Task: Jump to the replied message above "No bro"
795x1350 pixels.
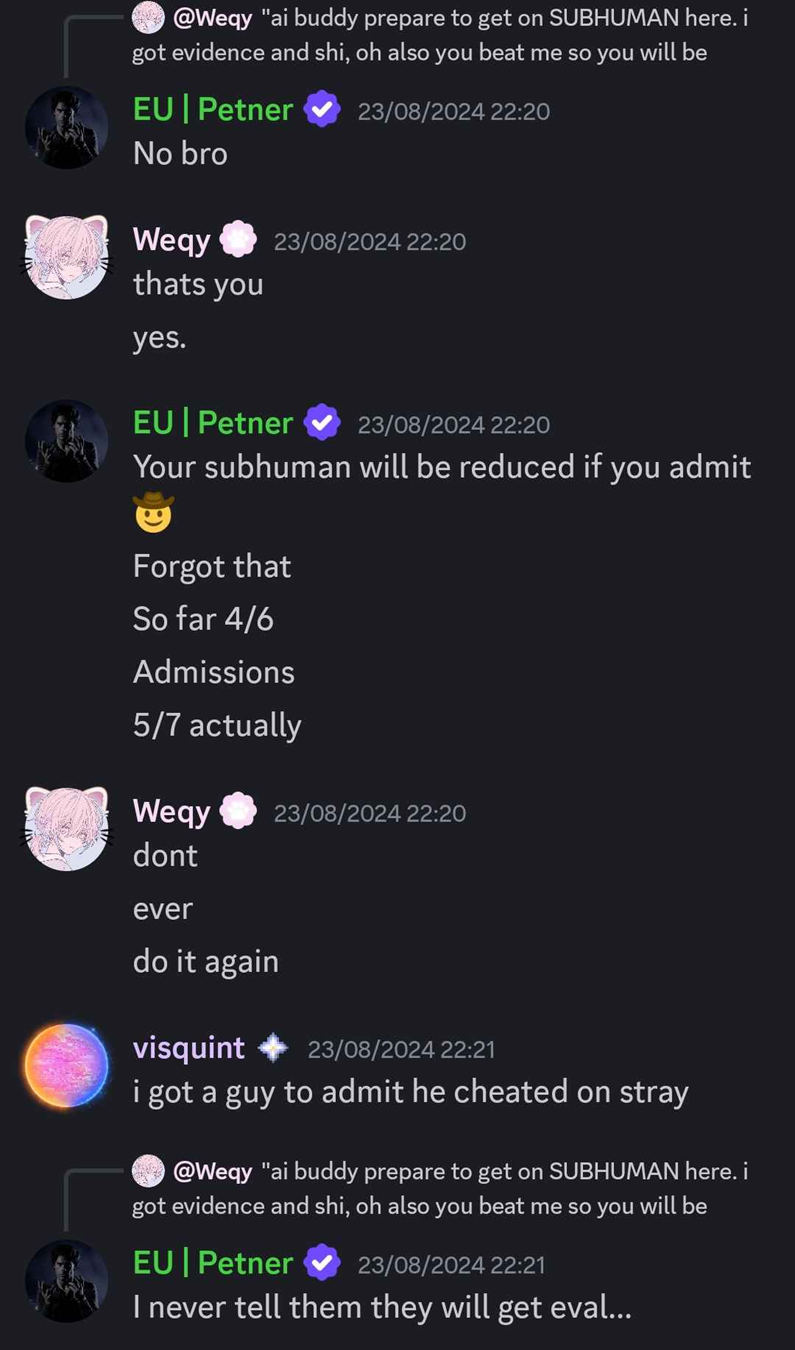Action: (x=440, y=35)
